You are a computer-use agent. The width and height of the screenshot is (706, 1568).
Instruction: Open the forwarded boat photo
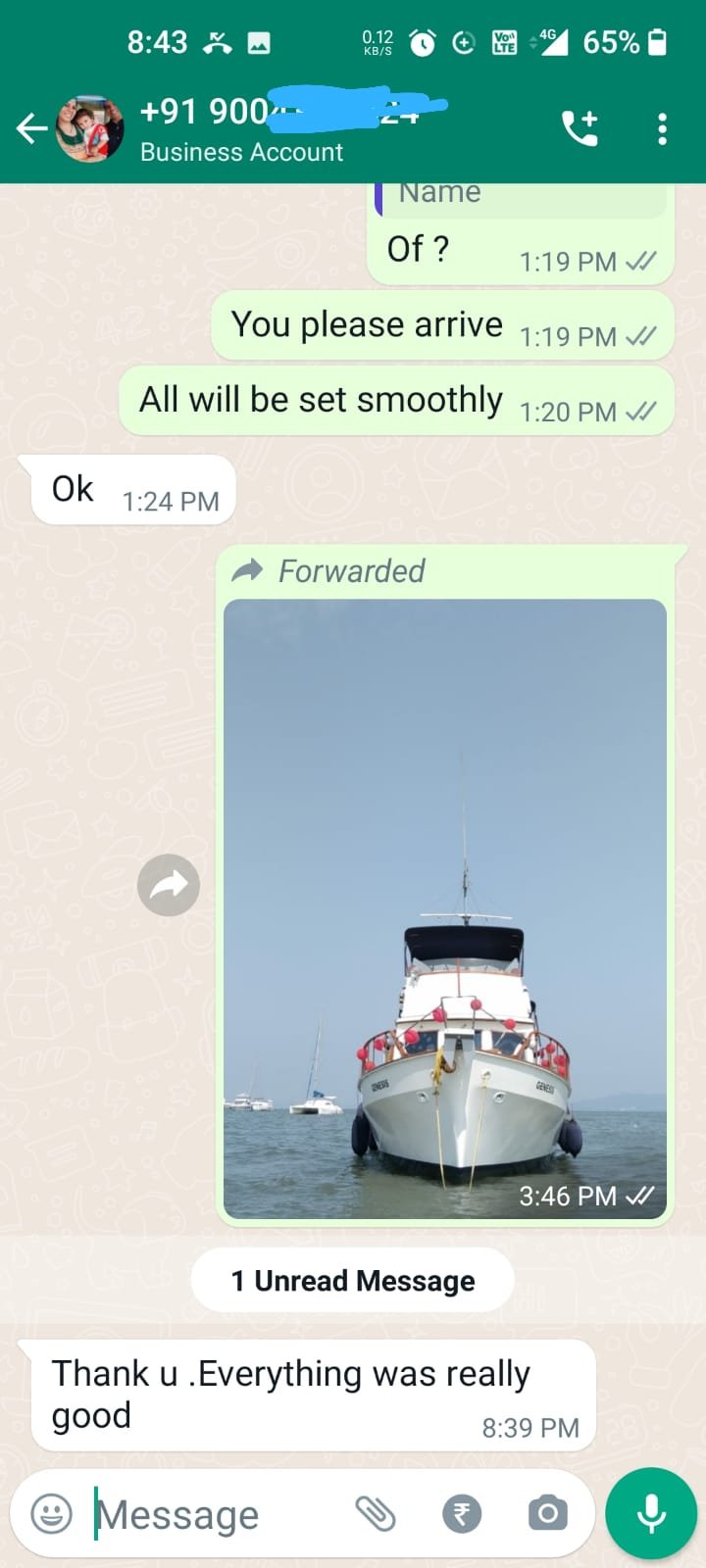[x=445, y=907]
